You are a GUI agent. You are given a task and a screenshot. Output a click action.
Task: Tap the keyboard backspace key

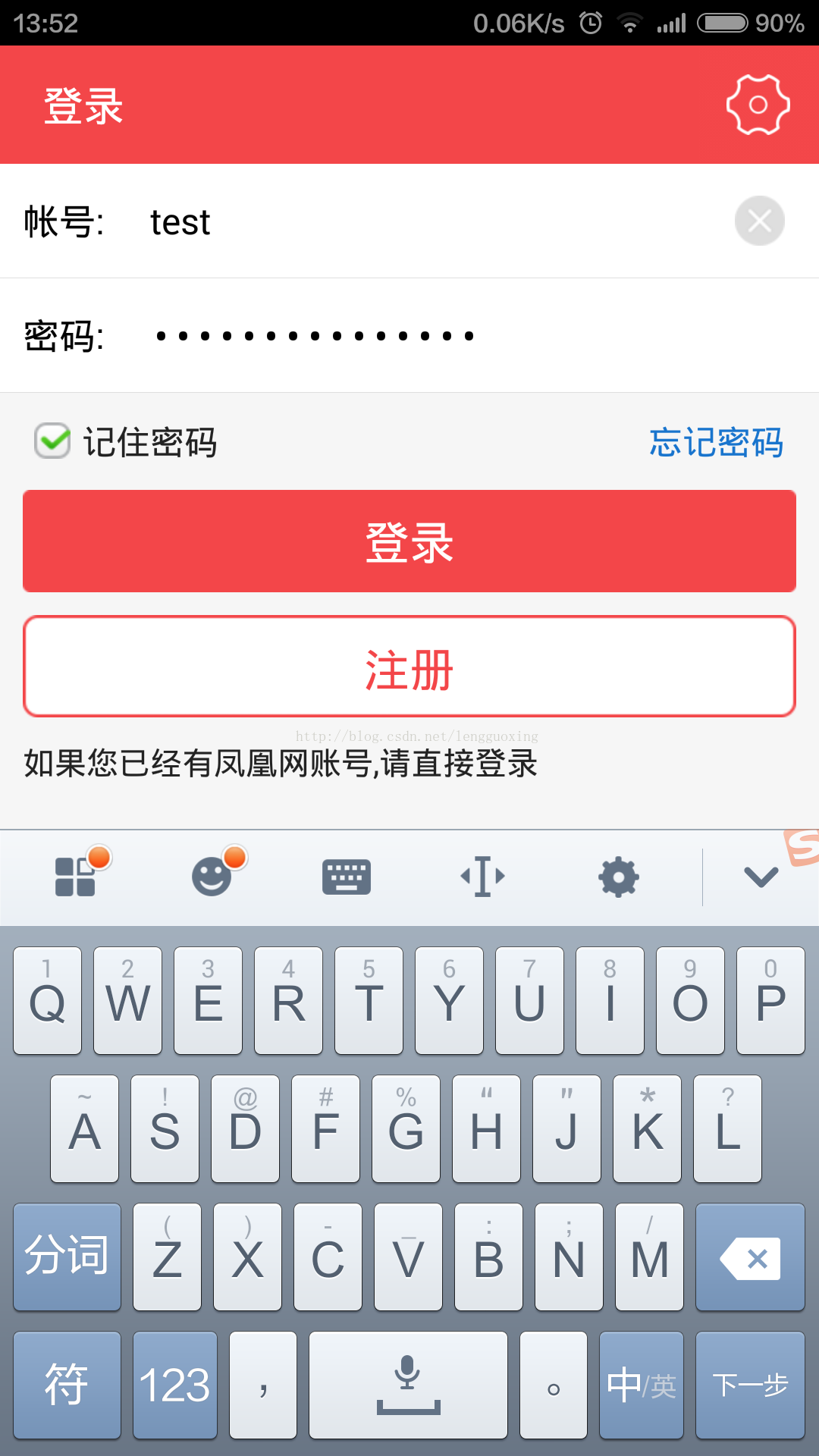coord(750,1257)
